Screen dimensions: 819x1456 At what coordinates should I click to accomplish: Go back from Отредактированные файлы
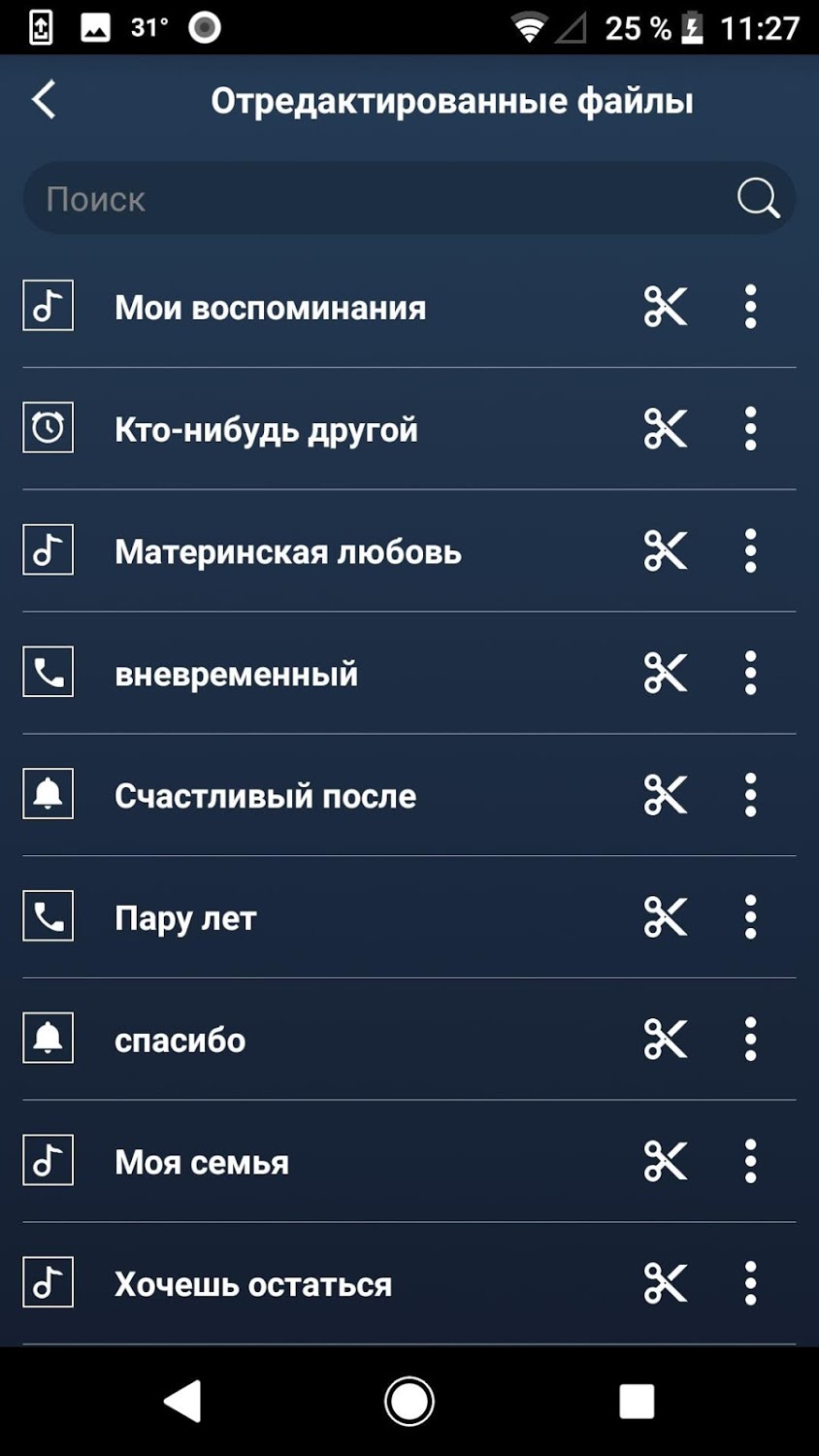click(x=45, y=100)
